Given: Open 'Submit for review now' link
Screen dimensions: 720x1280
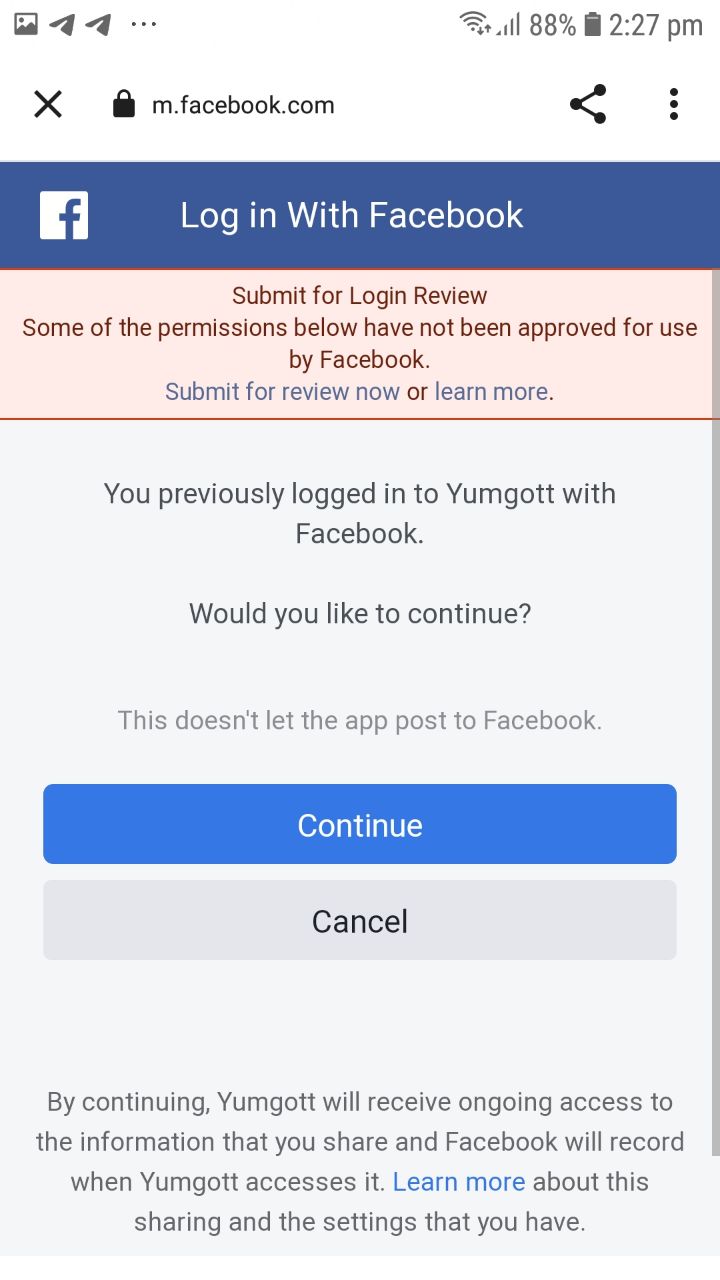Looking at the screenshot, I should (282, 391).
